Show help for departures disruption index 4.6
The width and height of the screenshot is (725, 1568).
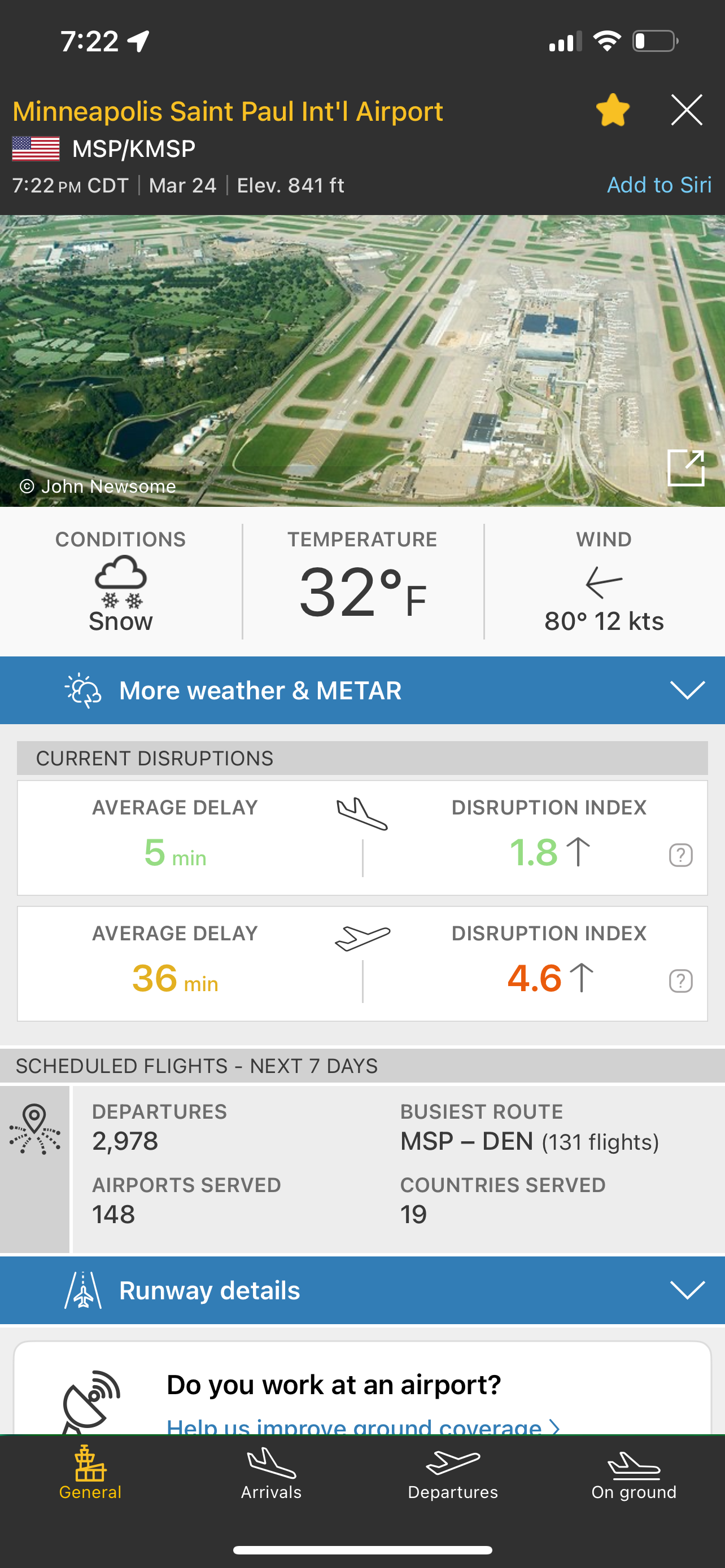pos(680,981)
